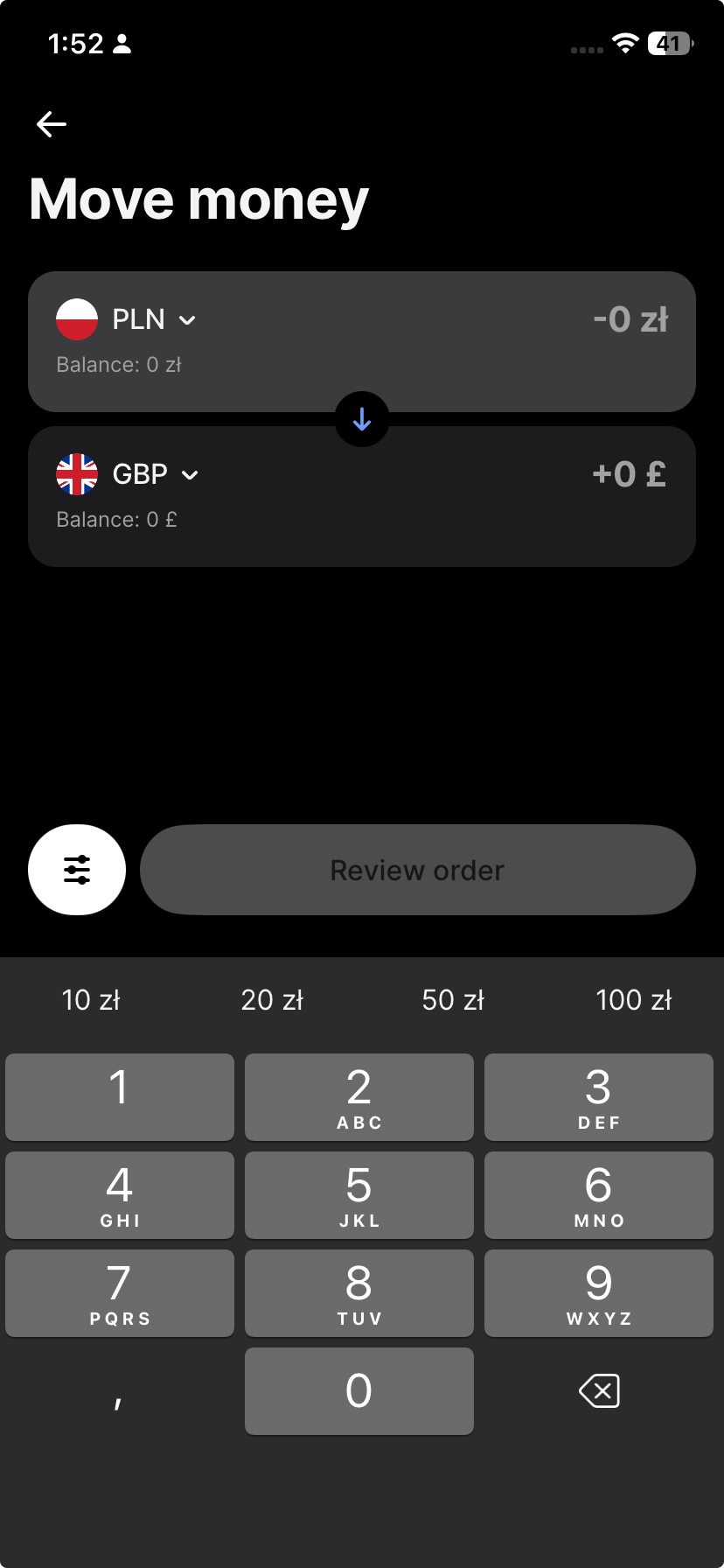Go back using the arrow icon
This screenshot has width=724, height=1568.
coord(52,124)
